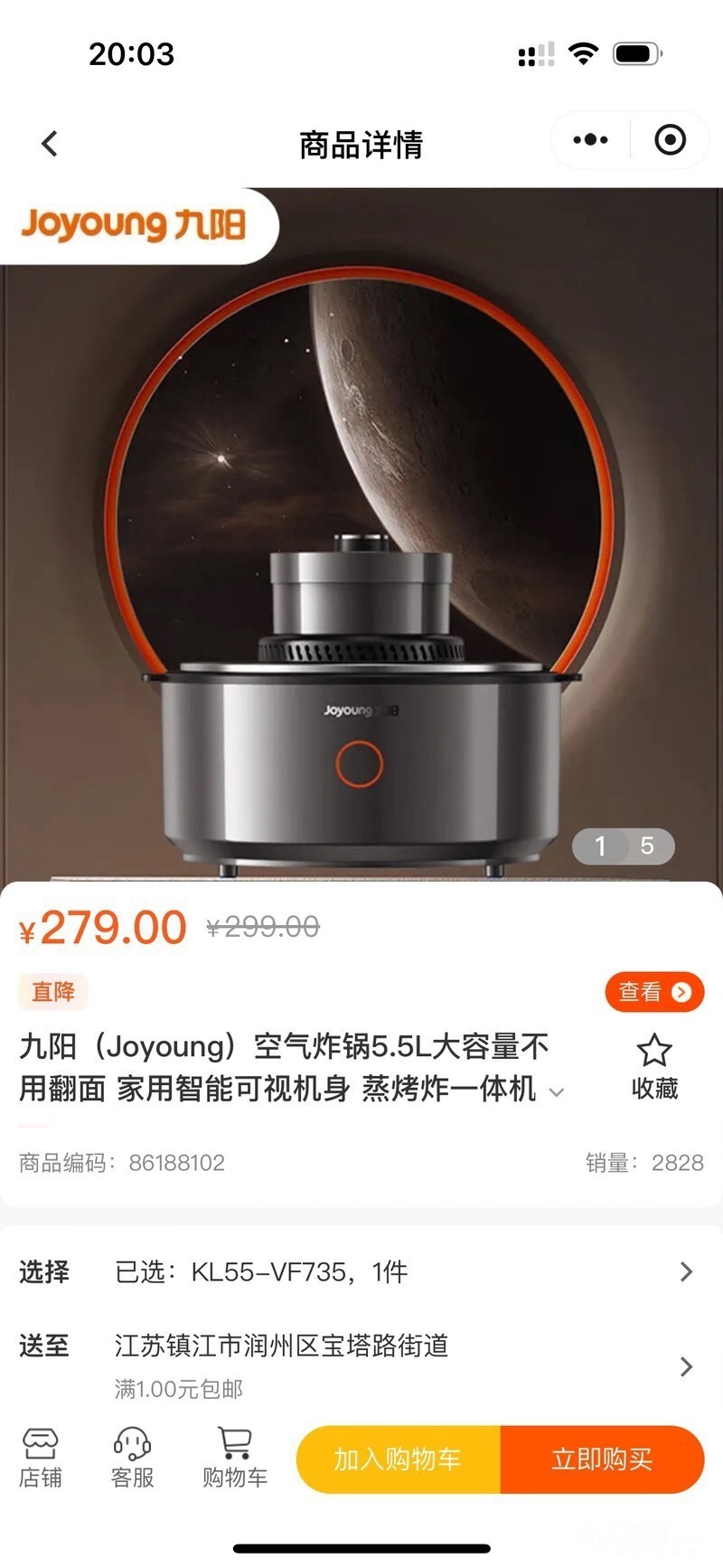
Task: Change delivery address in 送至 row
Action: (x=361, y=1365)
